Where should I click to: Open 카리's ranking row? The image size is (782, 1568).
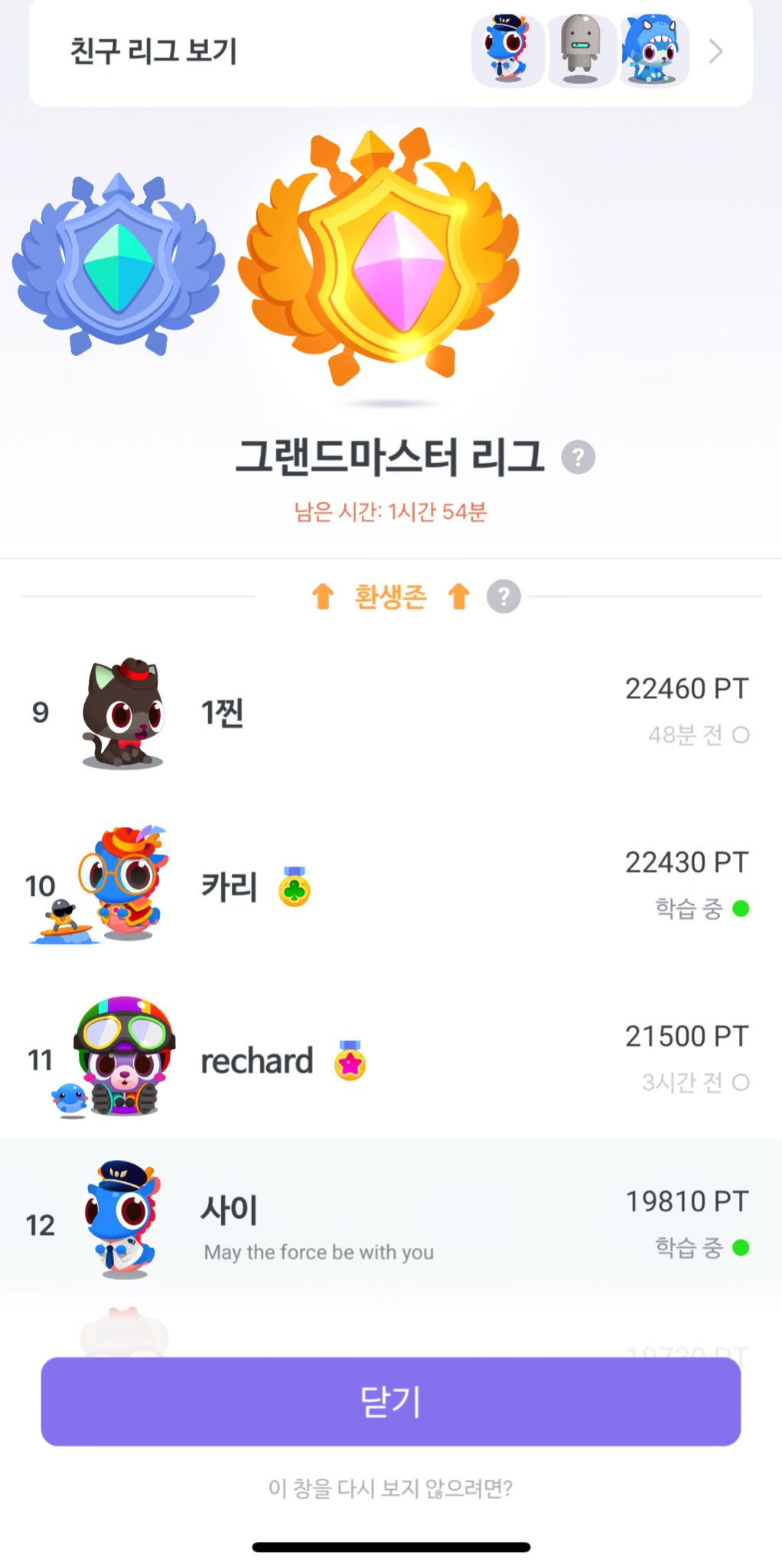(390, 887)
